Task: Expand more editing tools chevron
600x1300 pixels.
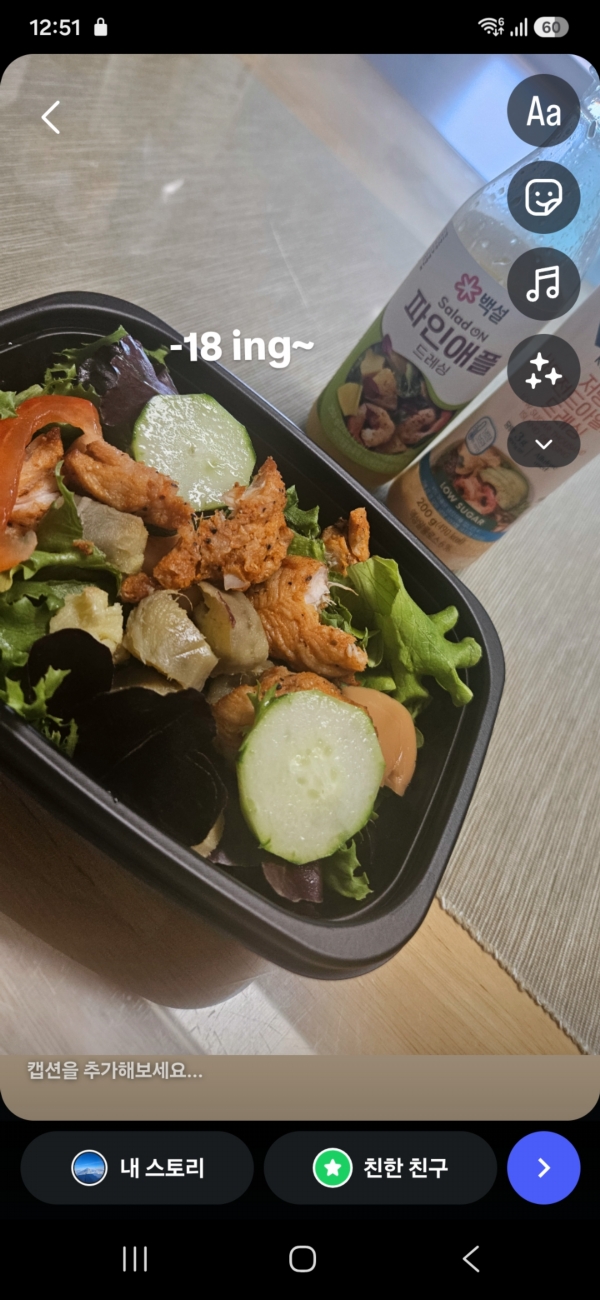Action: (x=544, y=444)
